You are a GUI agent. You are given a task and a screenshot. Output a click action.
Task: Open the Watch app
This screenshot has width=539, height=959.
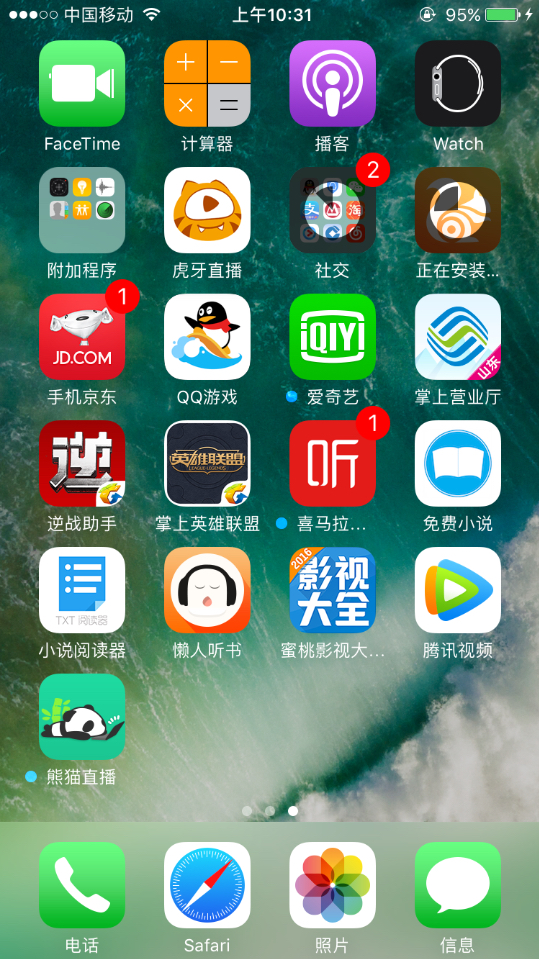click(x=458, y=84)
